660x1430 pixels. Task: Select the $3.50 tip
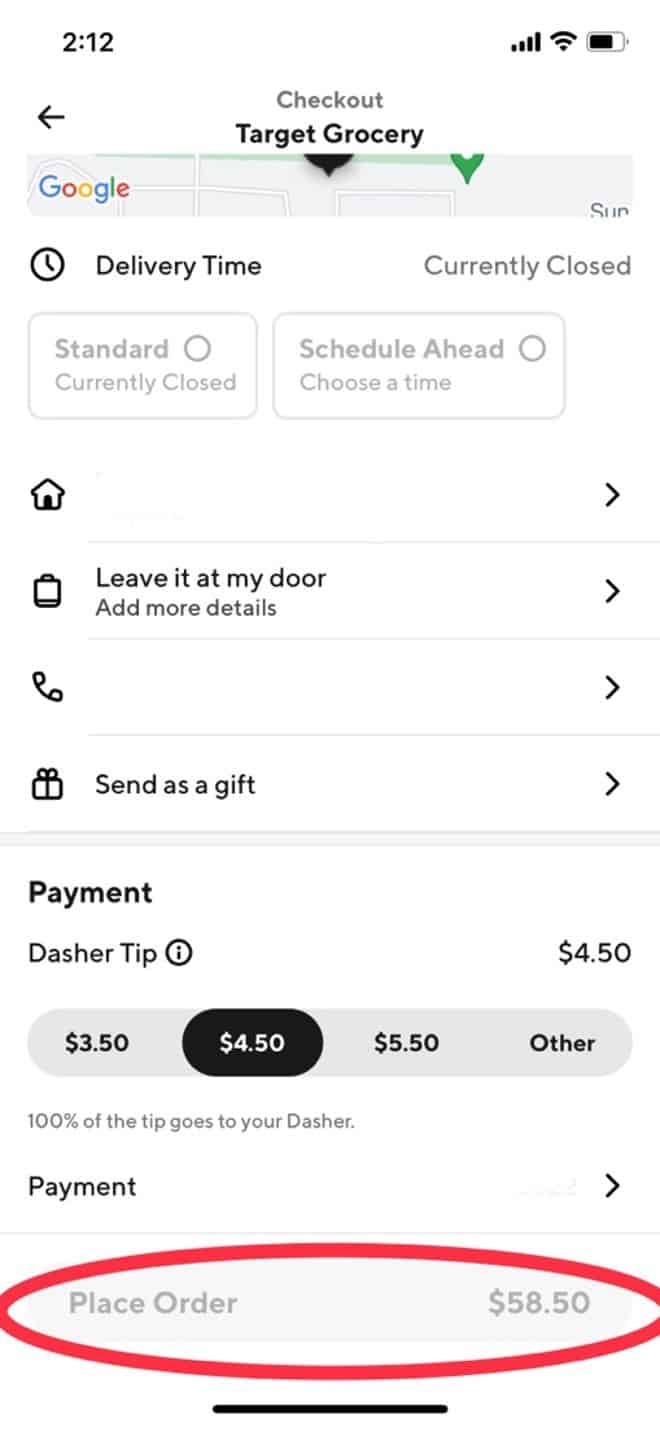click(97, 1043)
